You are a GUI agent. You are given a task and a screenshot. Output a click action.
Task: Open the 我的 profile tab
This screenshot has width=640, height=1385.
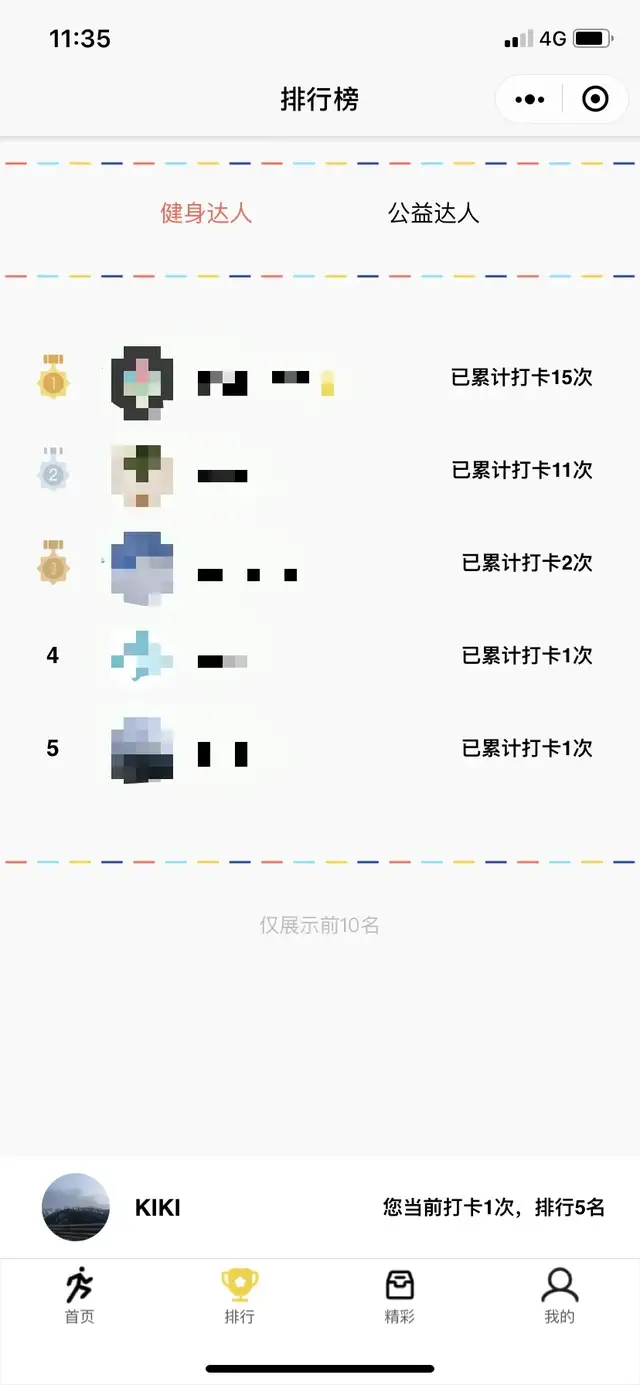pos(559,1294)
